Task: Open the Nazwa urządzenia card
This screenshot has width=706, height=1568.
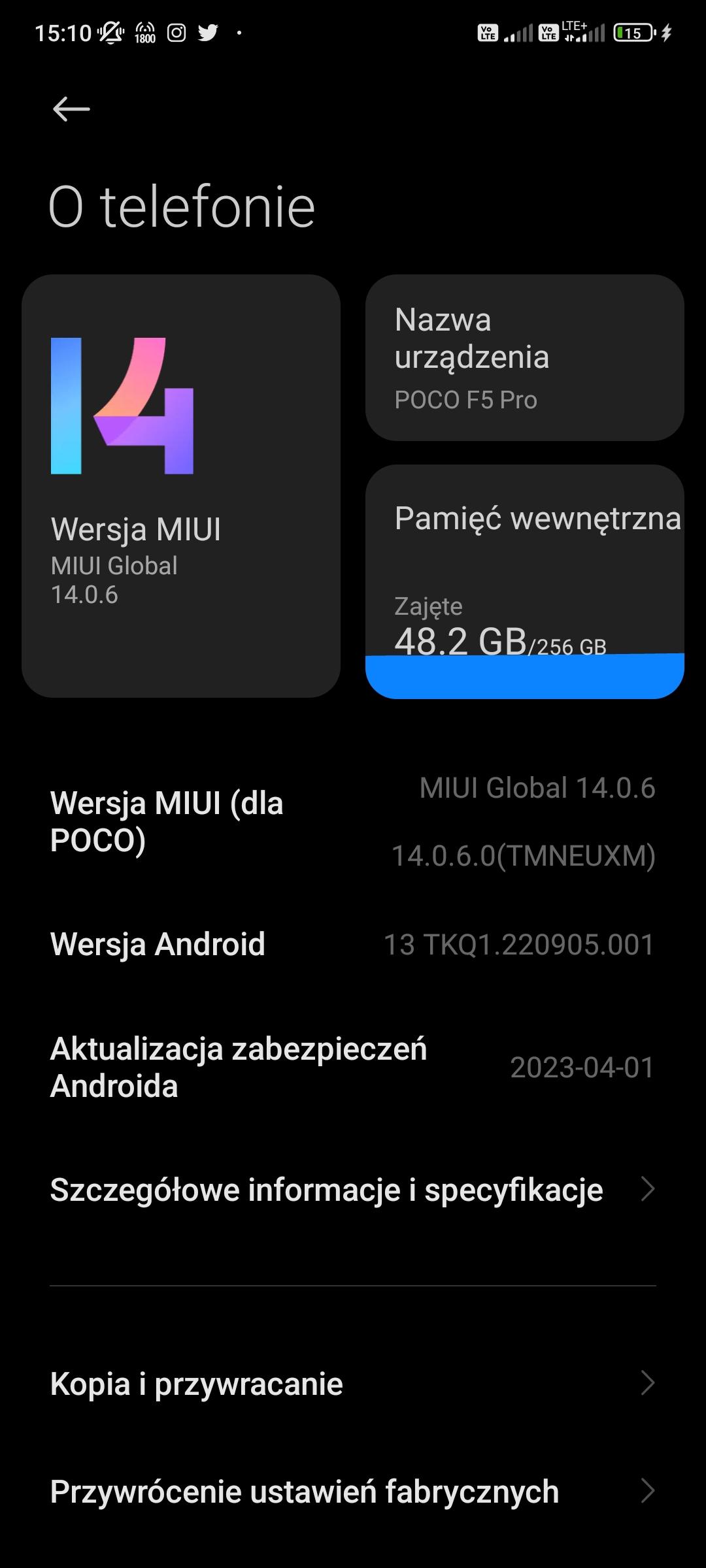Action: pyautogui.click(x=524, y=358)
